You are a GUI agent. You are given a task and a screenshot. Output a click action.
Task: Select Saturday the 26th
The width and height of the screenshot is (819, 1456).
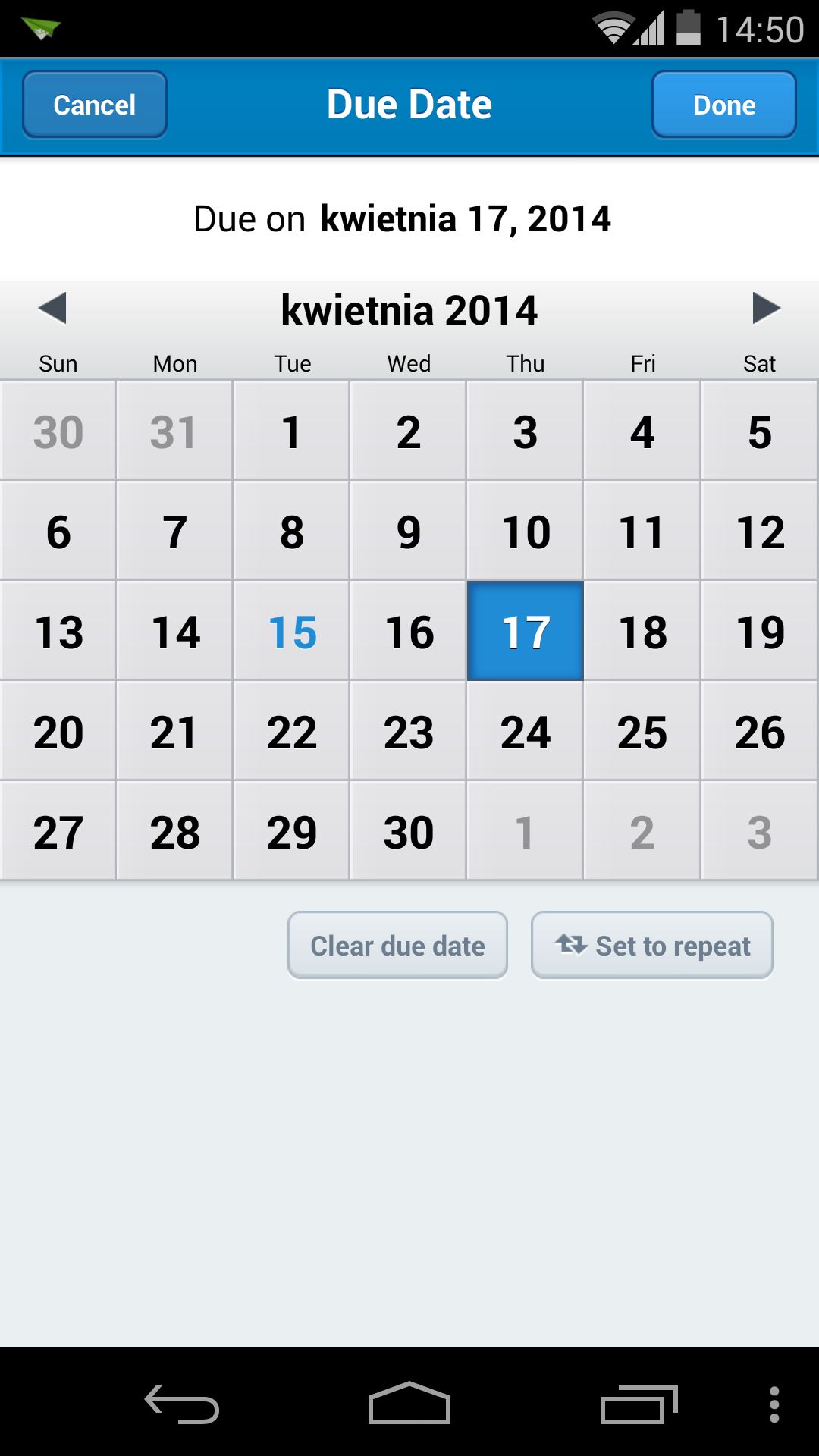coord(760,731)
